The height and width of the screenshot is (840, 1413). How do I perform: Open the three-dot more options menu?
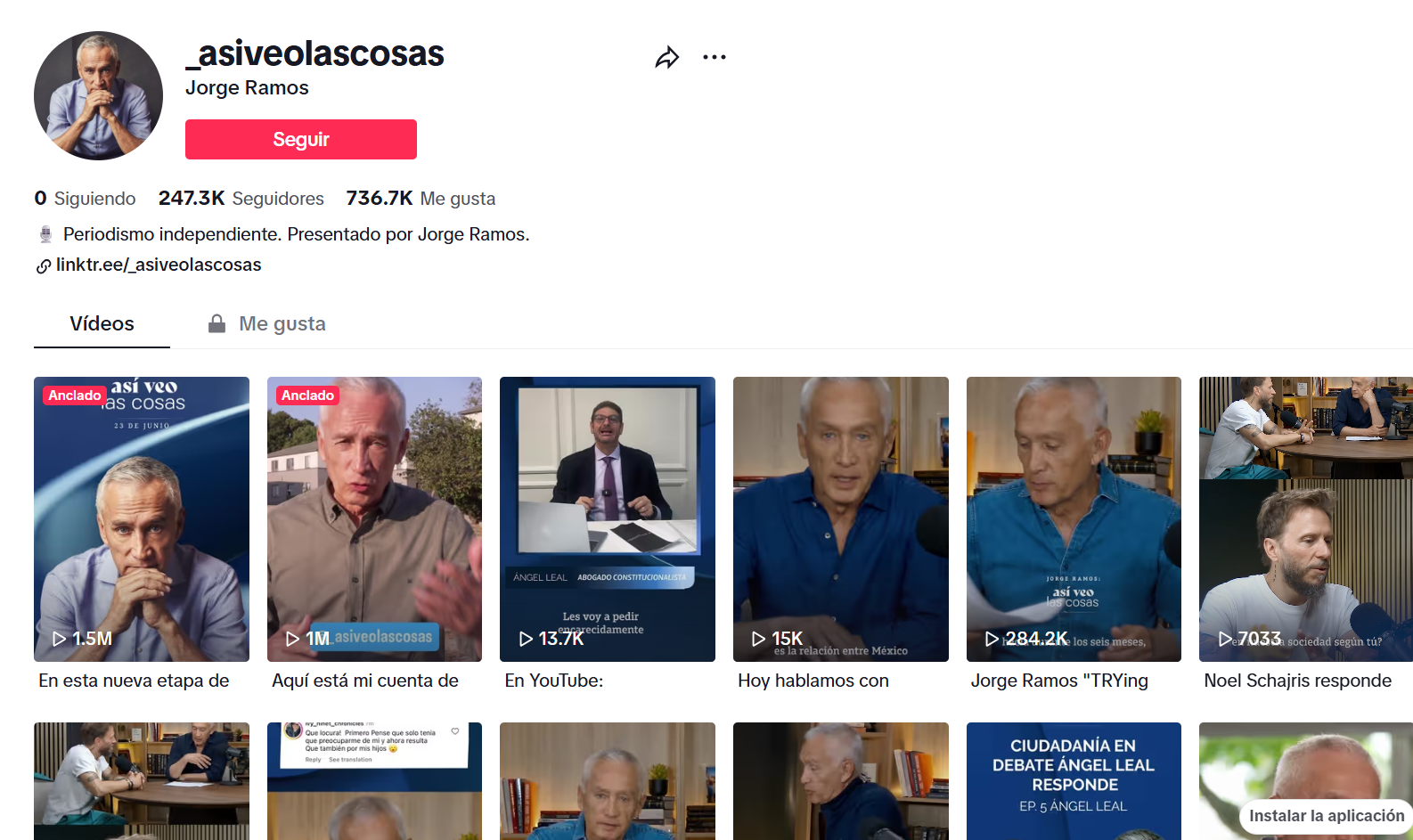[714, 58]
